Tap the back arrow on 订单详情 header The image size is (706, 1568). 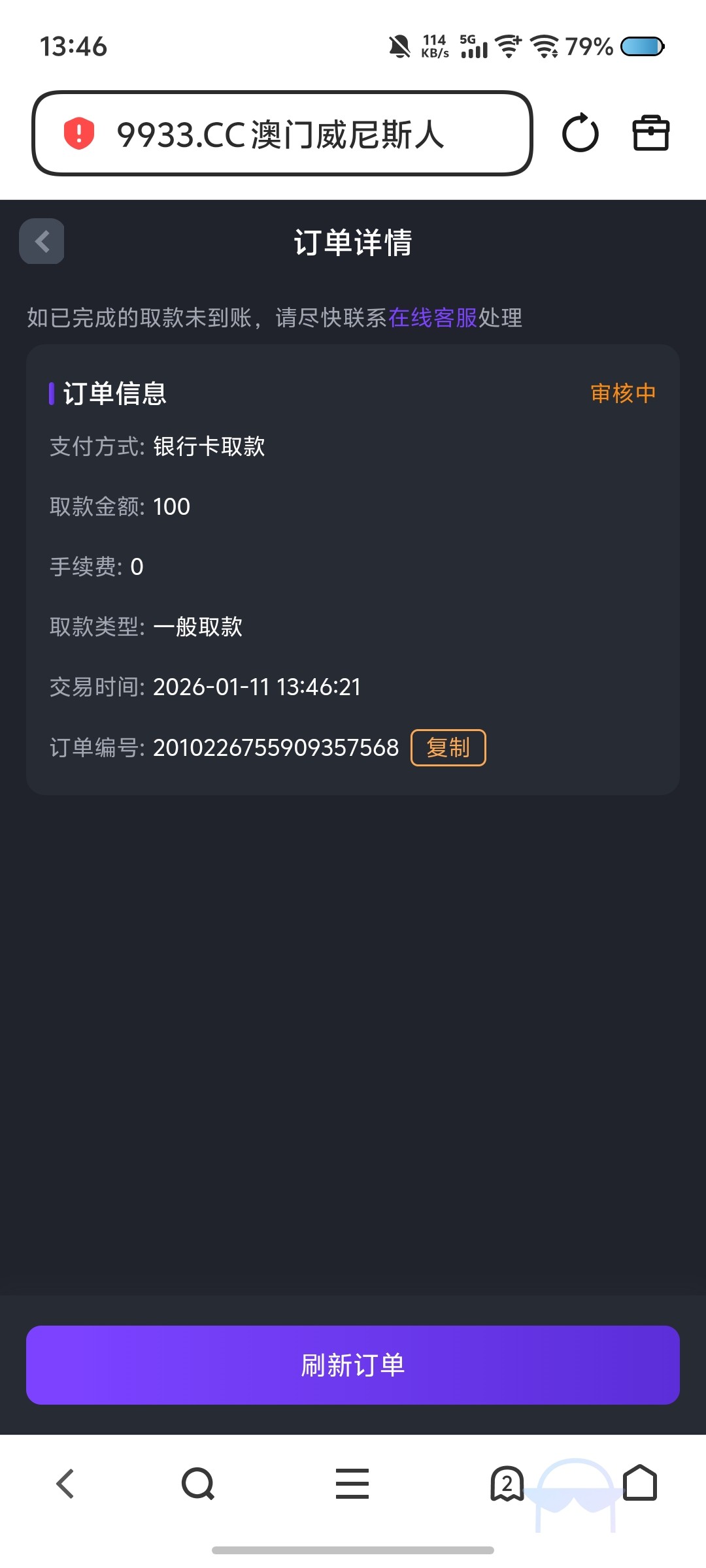(41, 242)
